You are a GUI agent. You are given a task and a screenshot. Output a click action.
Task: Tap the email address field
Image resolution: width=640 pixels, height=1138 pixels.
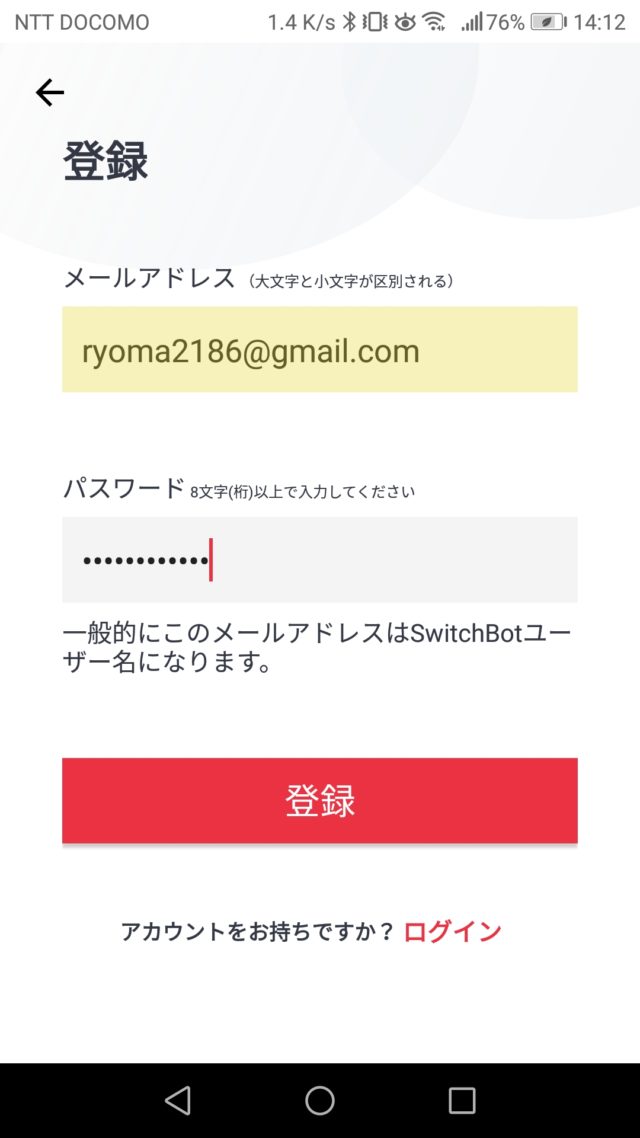[x=319, y=350]
